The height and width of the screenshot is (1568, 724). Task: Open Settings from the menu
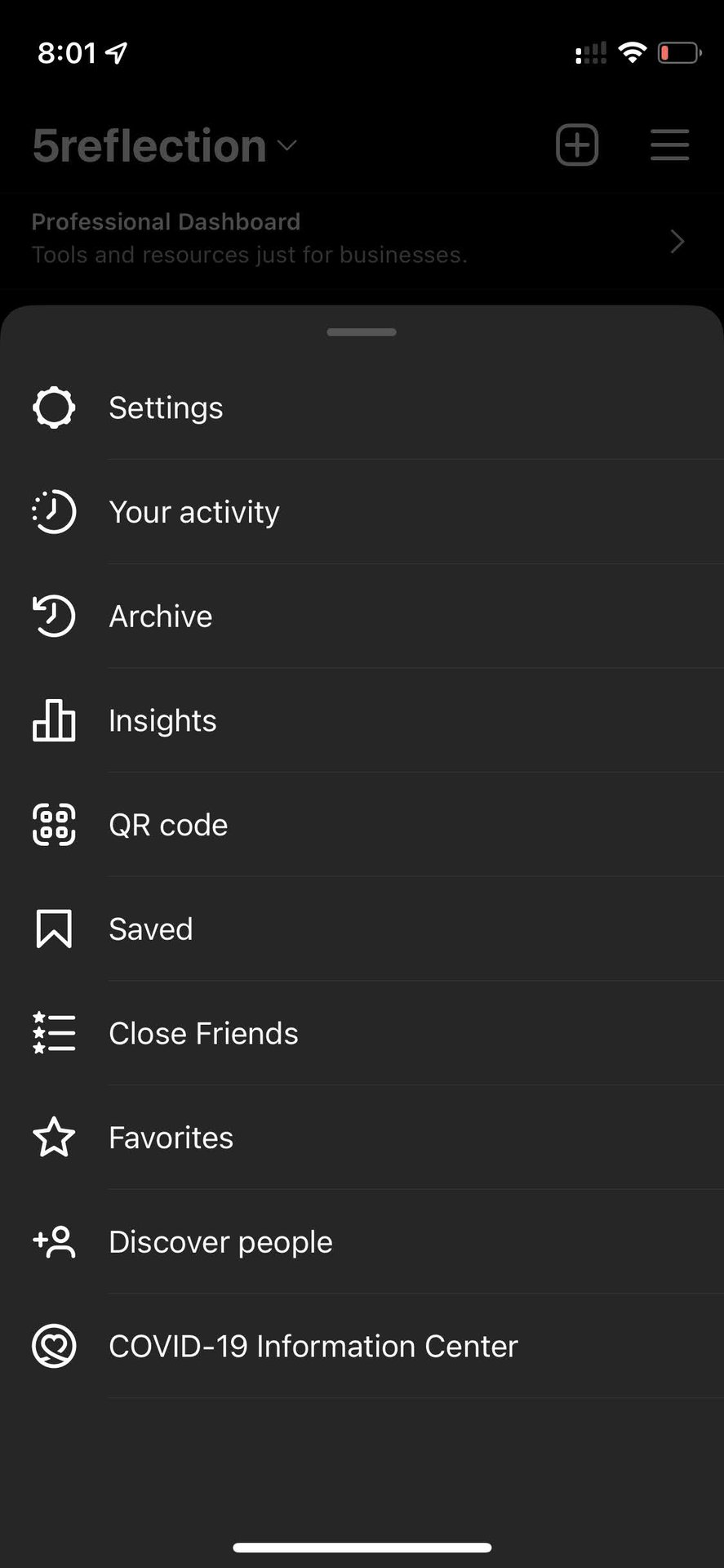tap(166, 408)
